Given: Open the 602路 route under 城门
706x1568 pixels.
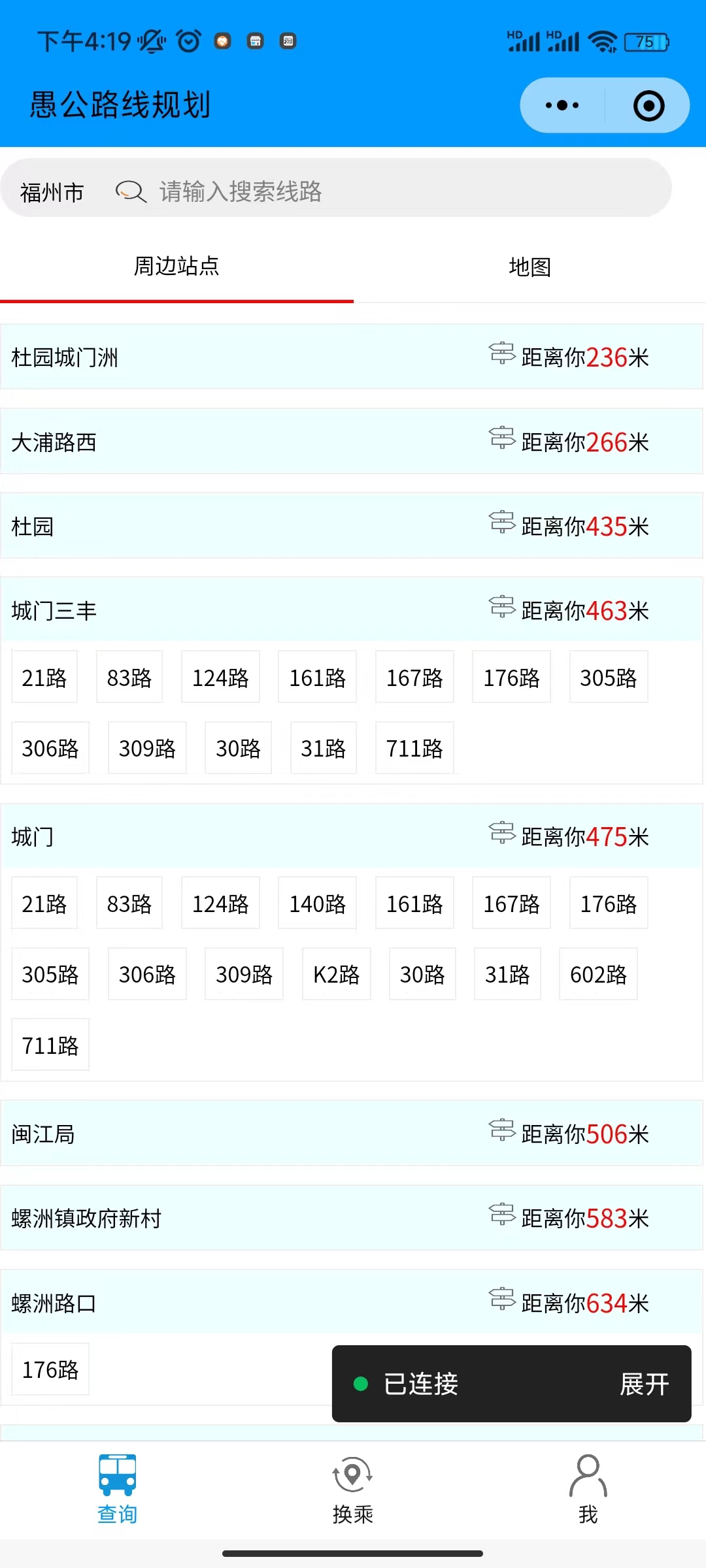Looking at the screenshot, I should pos(598,974).
